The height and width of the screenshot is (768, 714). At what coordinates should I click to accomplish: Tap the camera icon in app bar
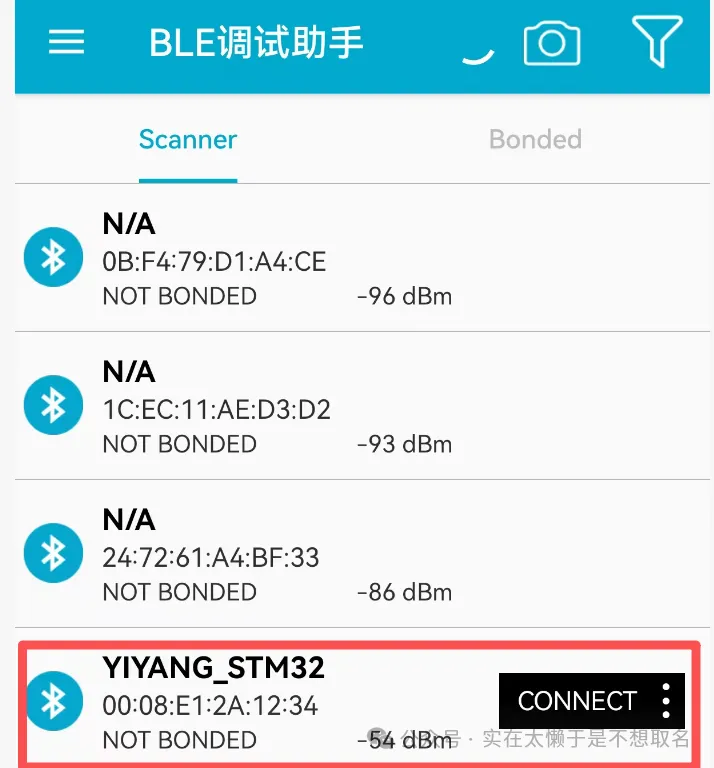click(551, 43)
